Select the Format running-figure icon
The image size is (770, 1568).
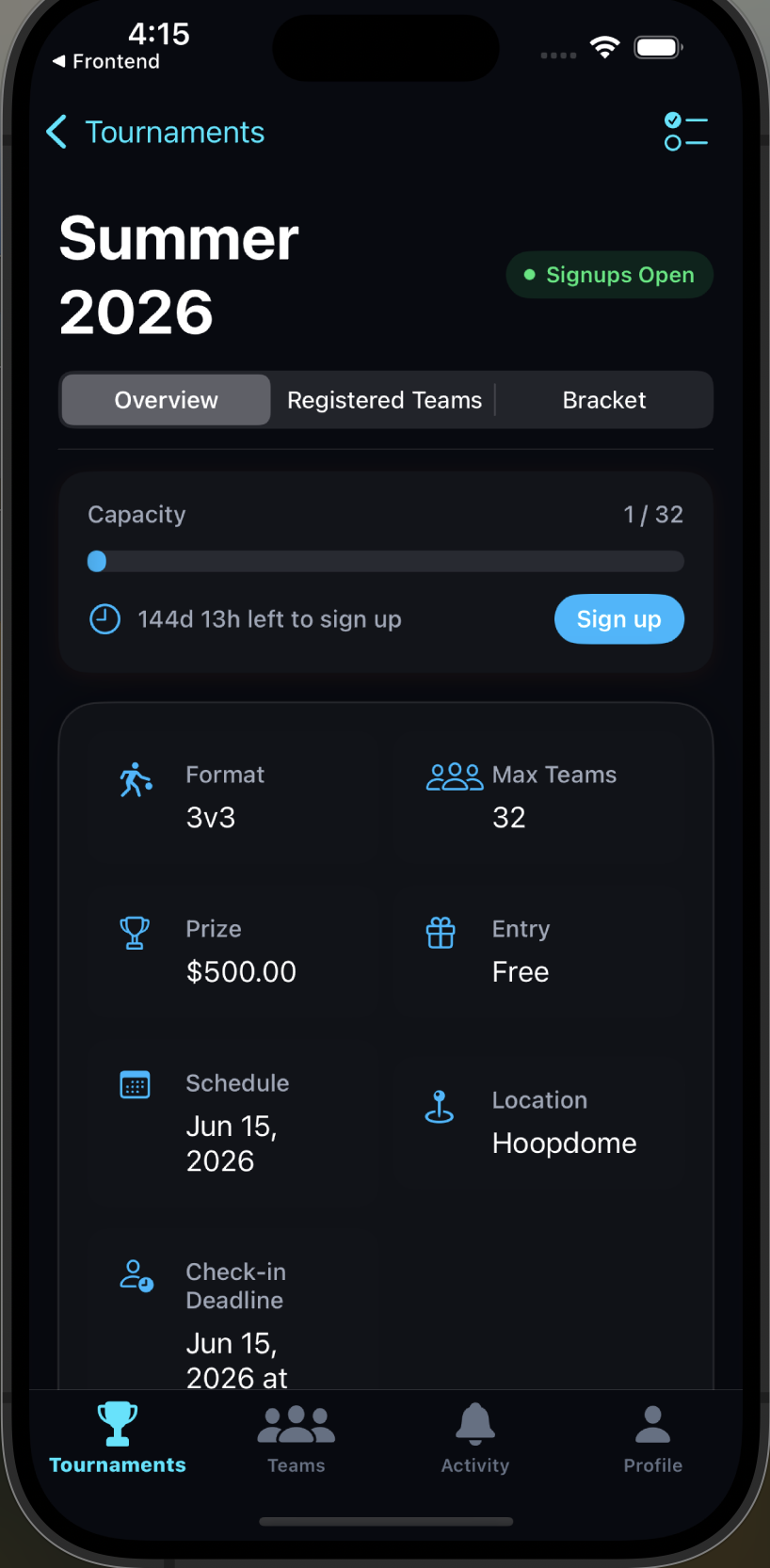point(136,781)
